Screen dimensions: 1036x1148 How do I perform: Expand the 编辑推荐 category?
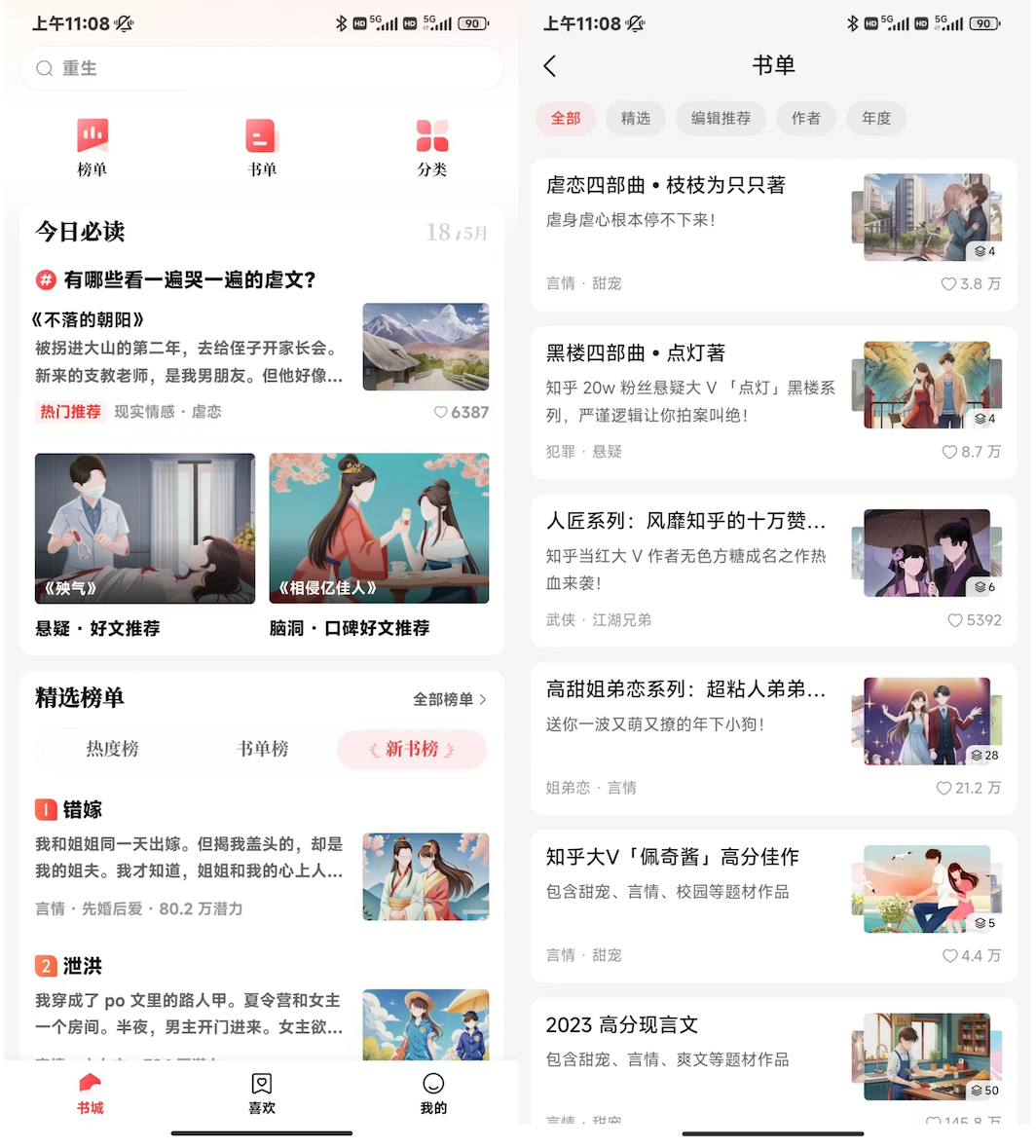click(721, 118)
